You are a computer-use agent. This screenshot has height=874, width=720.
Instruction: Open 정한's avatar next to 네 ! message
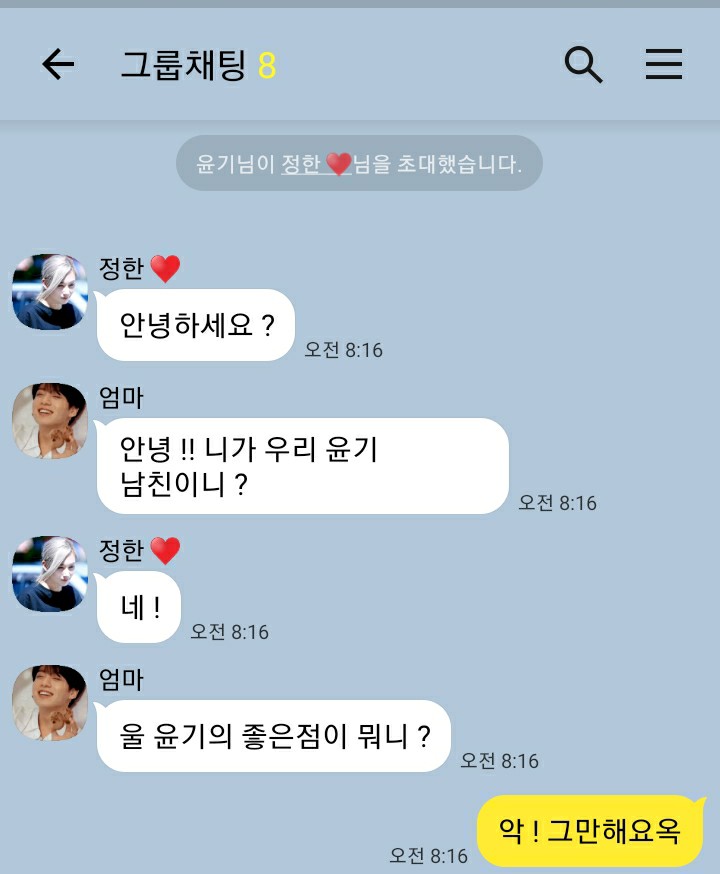[50, 574]
